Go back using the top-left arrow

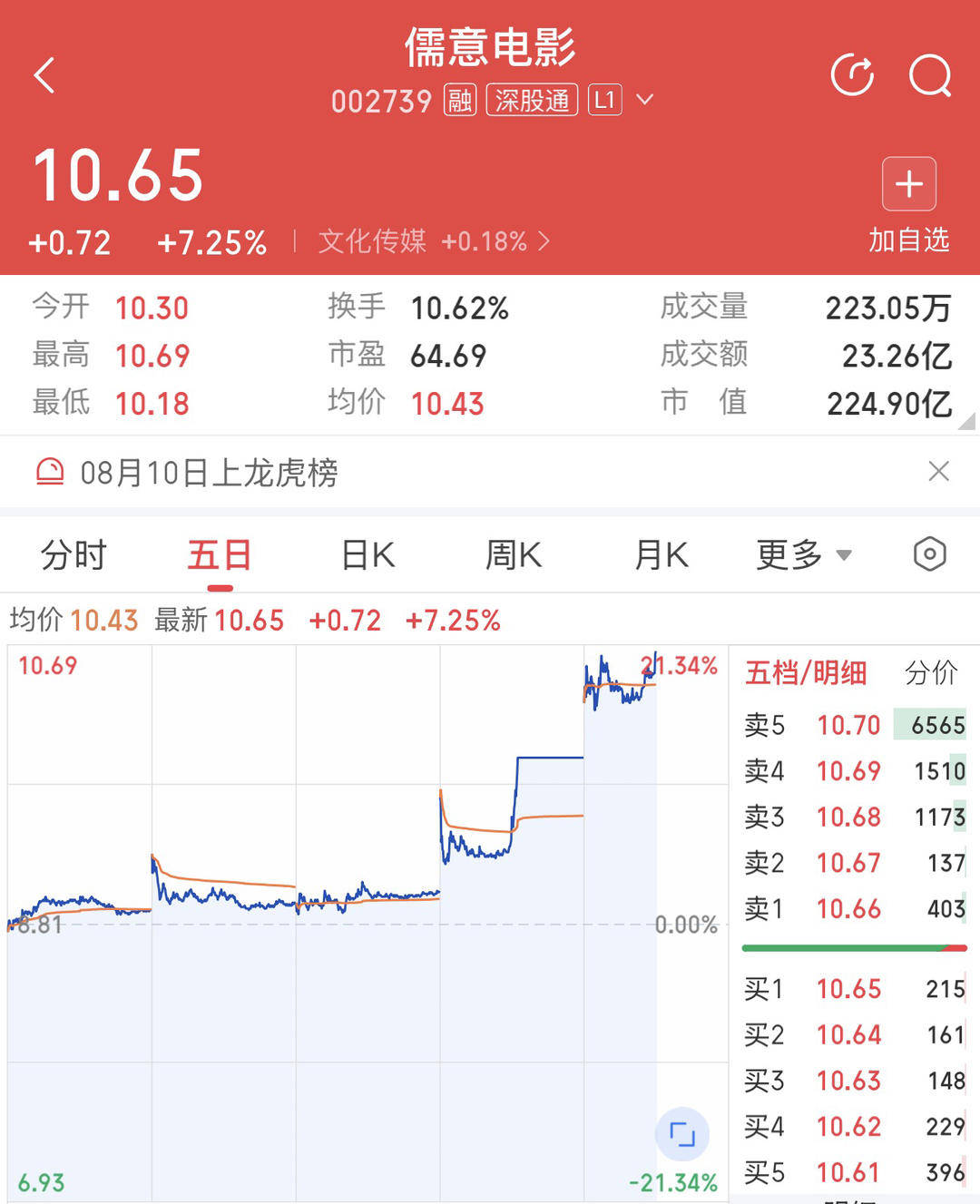(x=44, y=75)
